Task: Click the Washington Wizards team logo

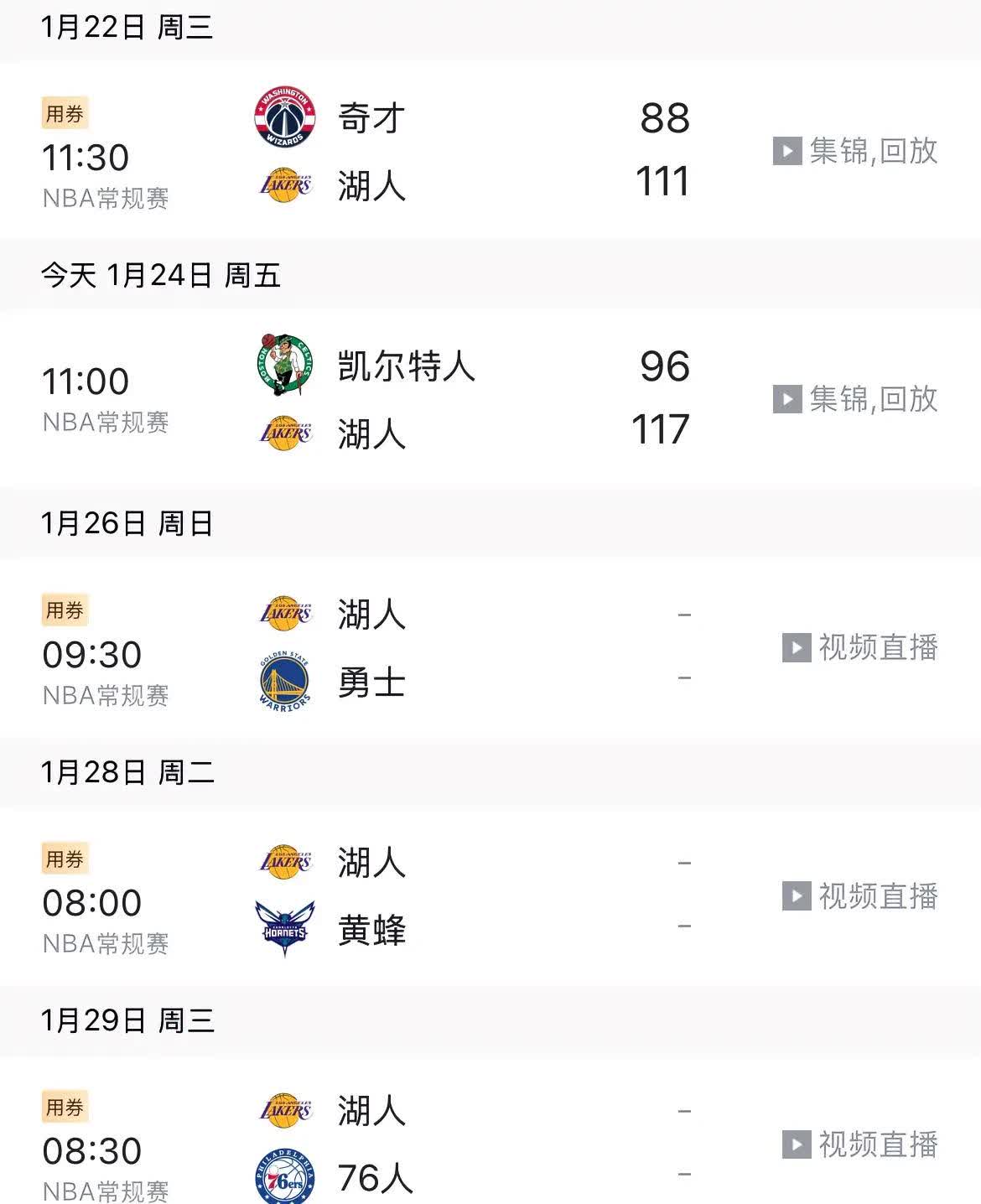Action: (x=285, y=117)
